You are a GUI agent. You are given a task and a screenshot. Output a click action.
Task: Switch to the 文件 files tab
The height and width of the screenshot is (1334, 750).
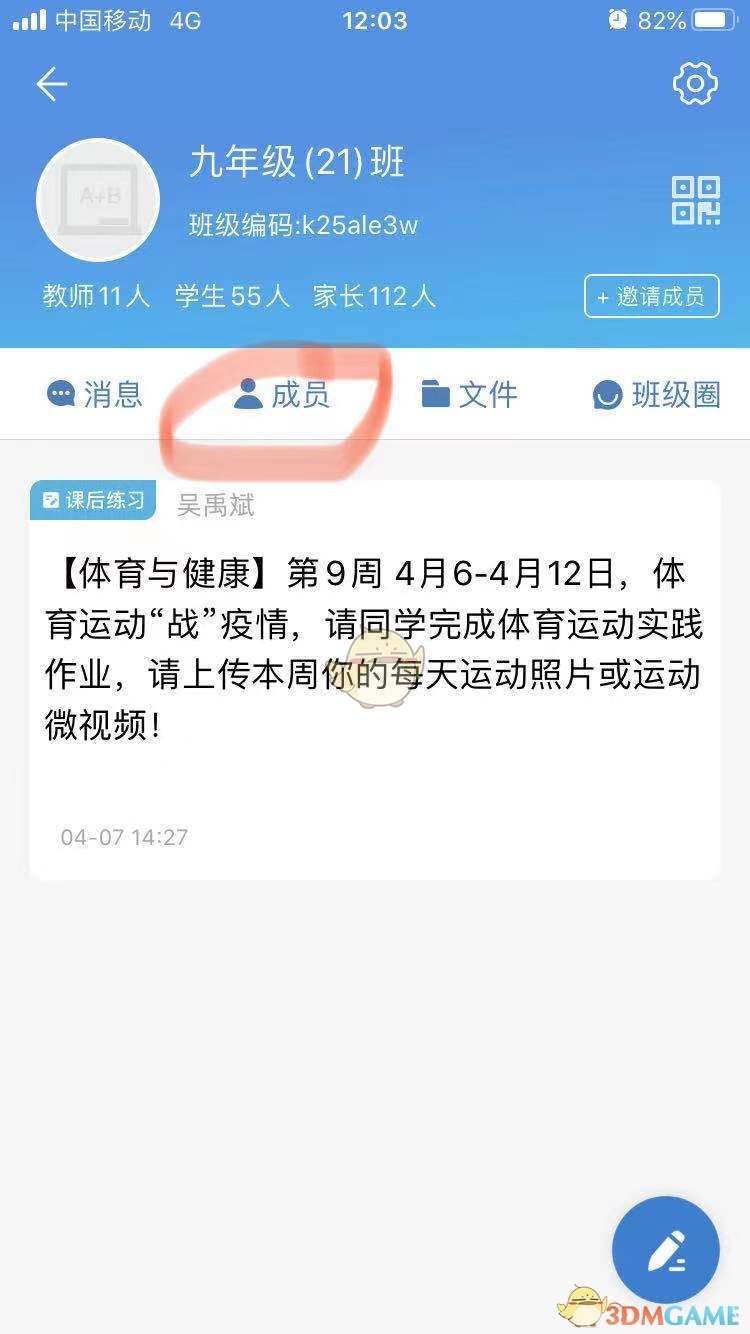click(469, 394)
